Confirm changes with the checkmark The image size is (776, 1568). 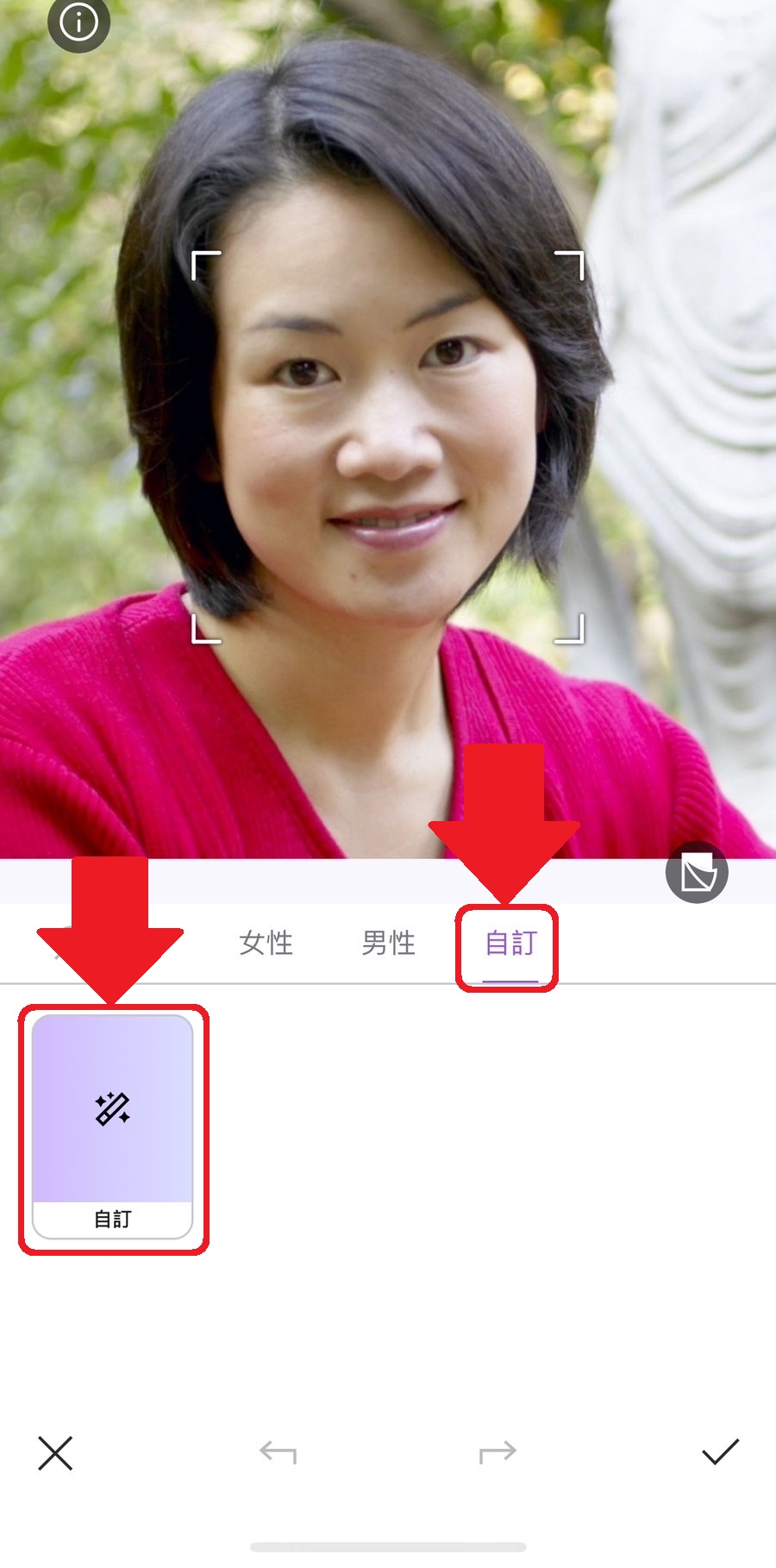click(x=720, y=1452)
